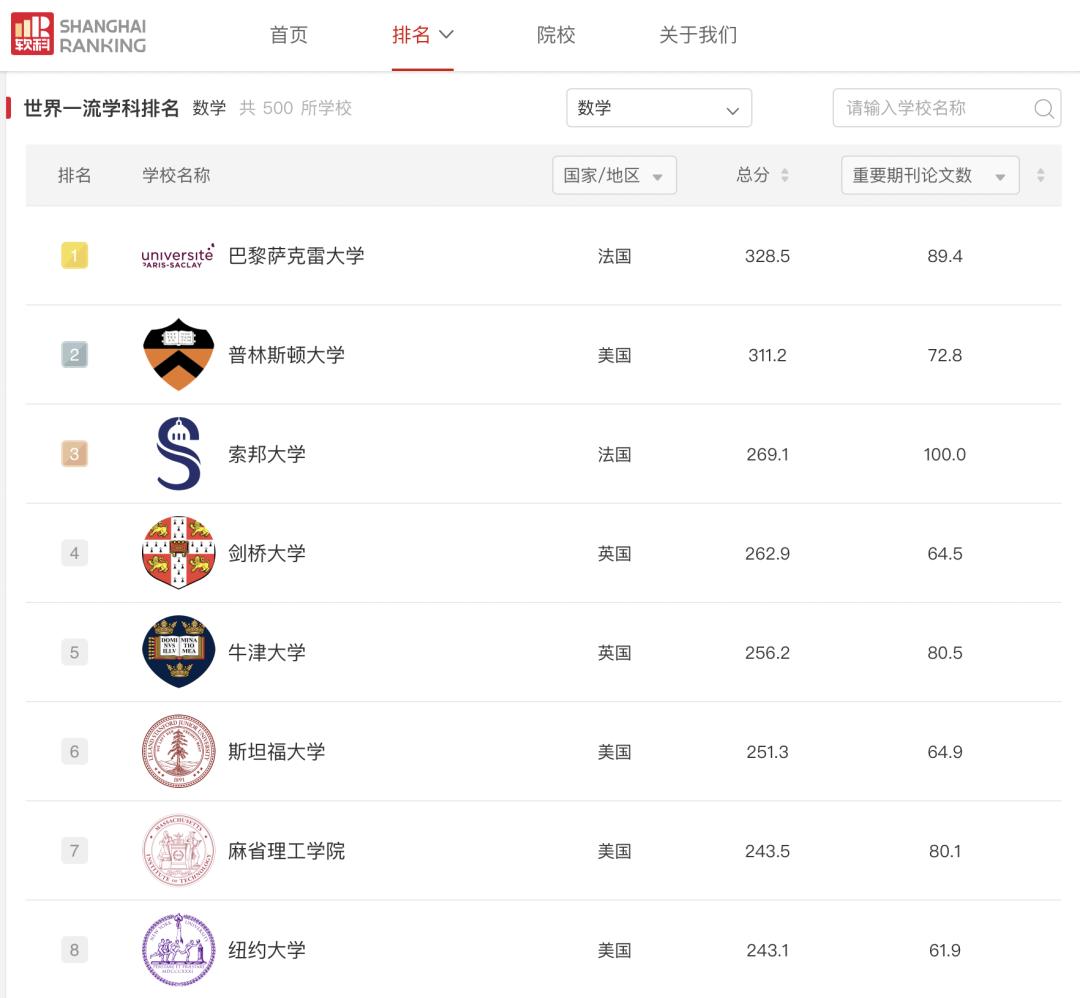
Task: Expand the 排名 rankings menu
Action: click(x=422, y=35)
